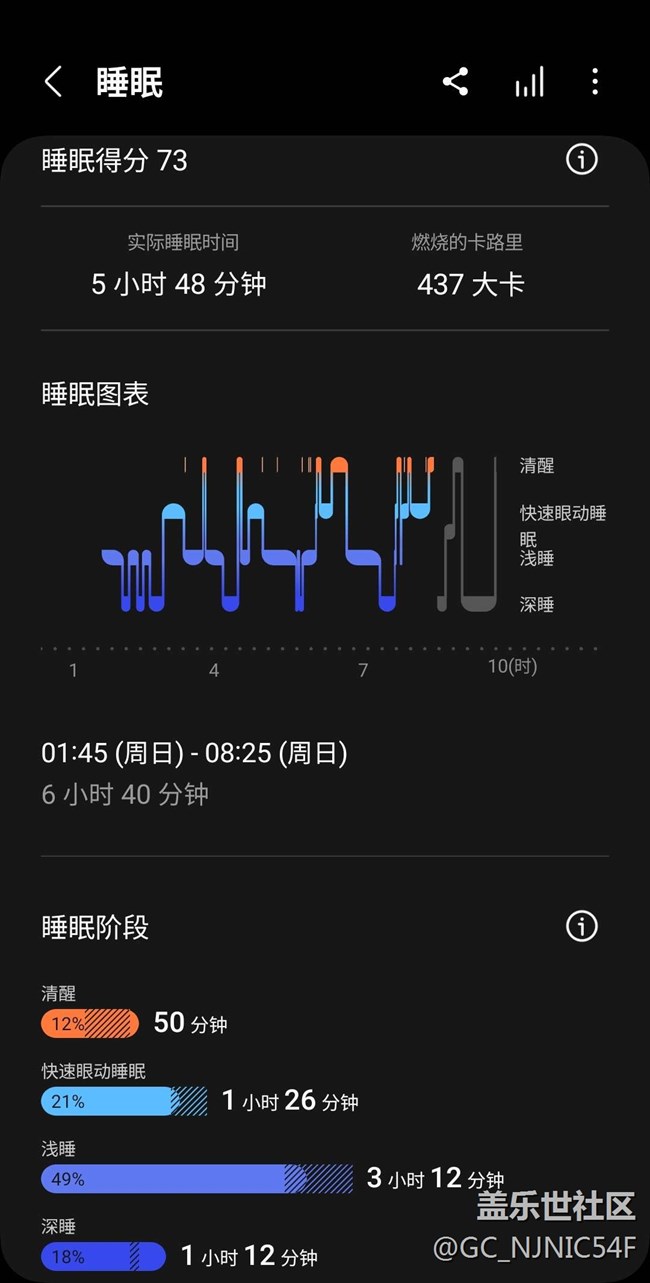This screenshot has width=650, height=1283.
Task: Go back from the 睡眠 screen
Action: [x=53, y=82]
